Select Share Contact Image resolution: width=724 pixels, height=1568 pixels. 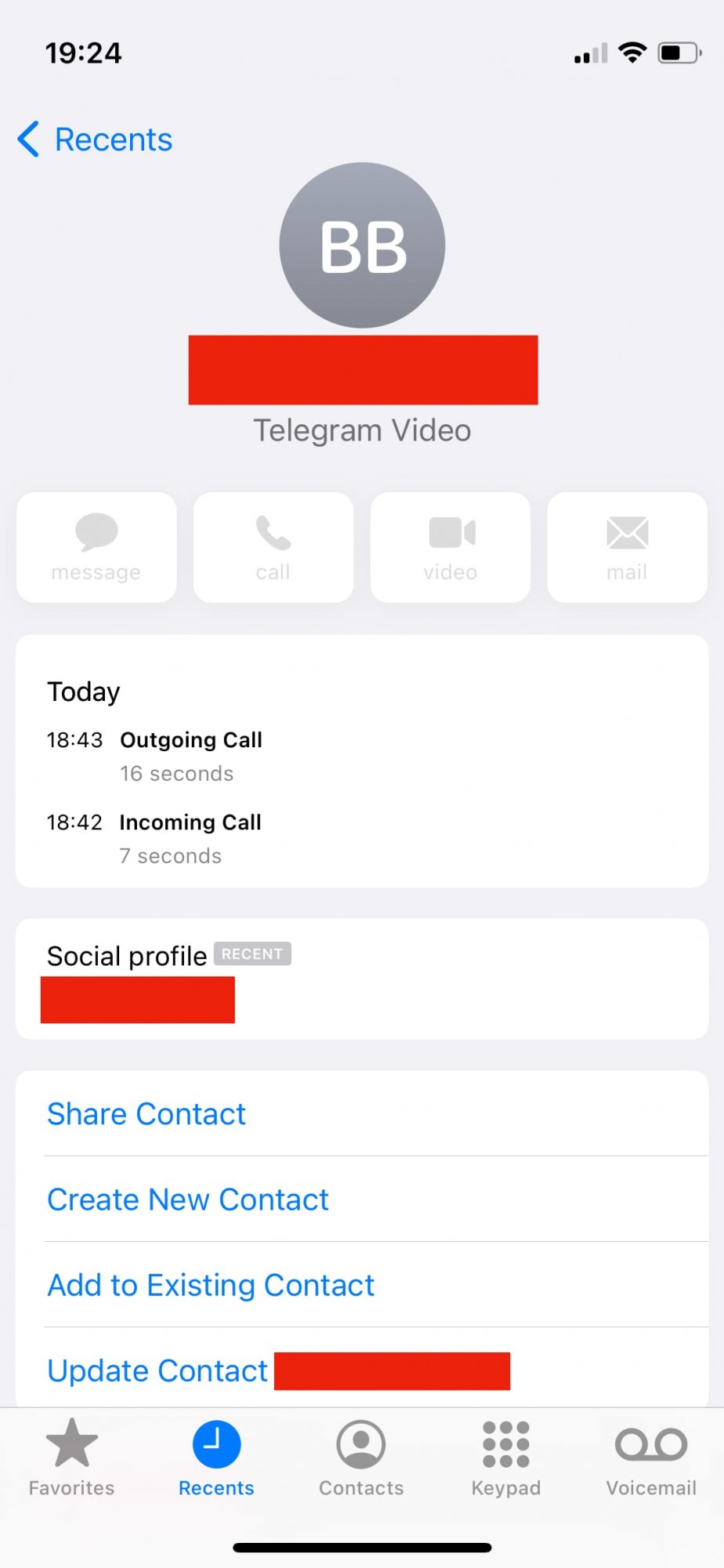coord(362,1113)
